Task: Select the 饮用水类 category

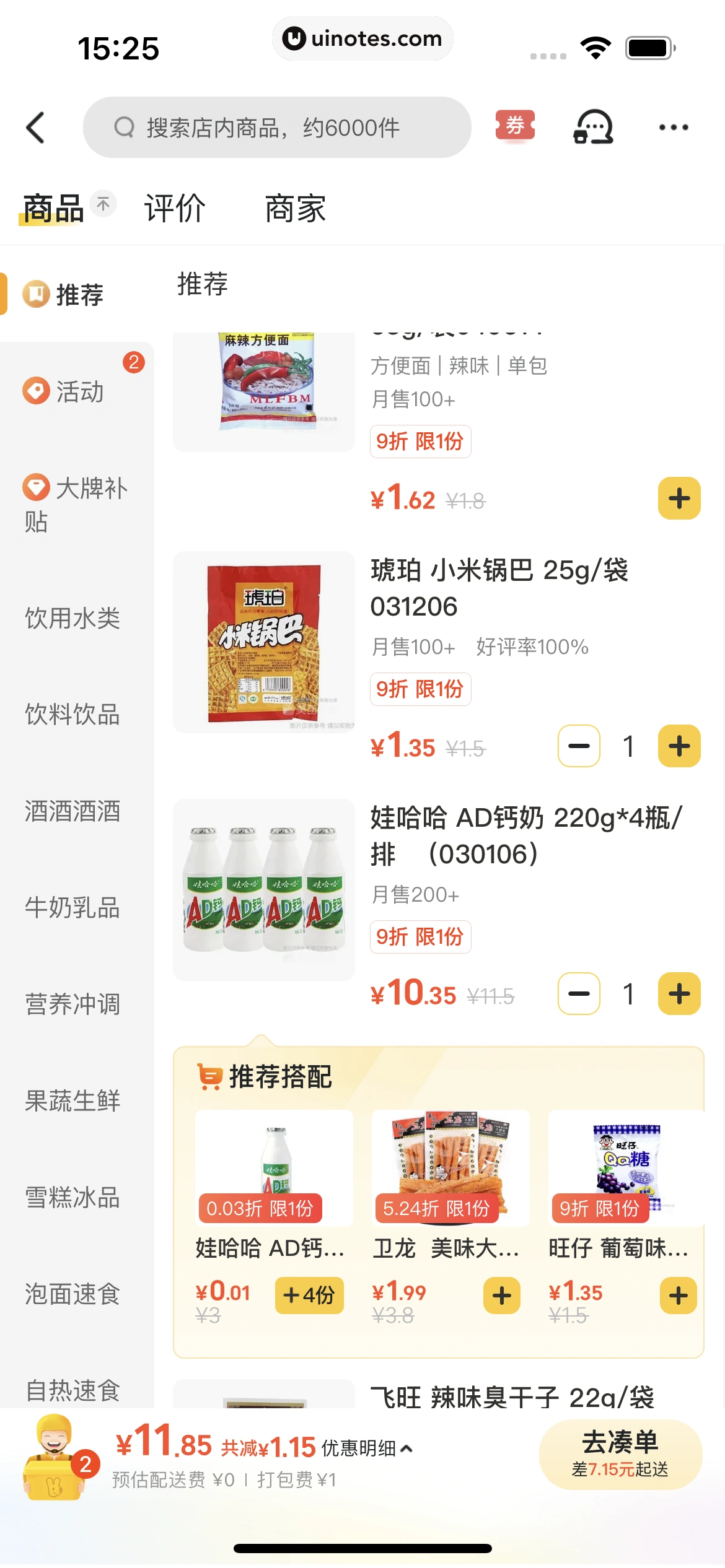Action: click(x=72, y=618)
